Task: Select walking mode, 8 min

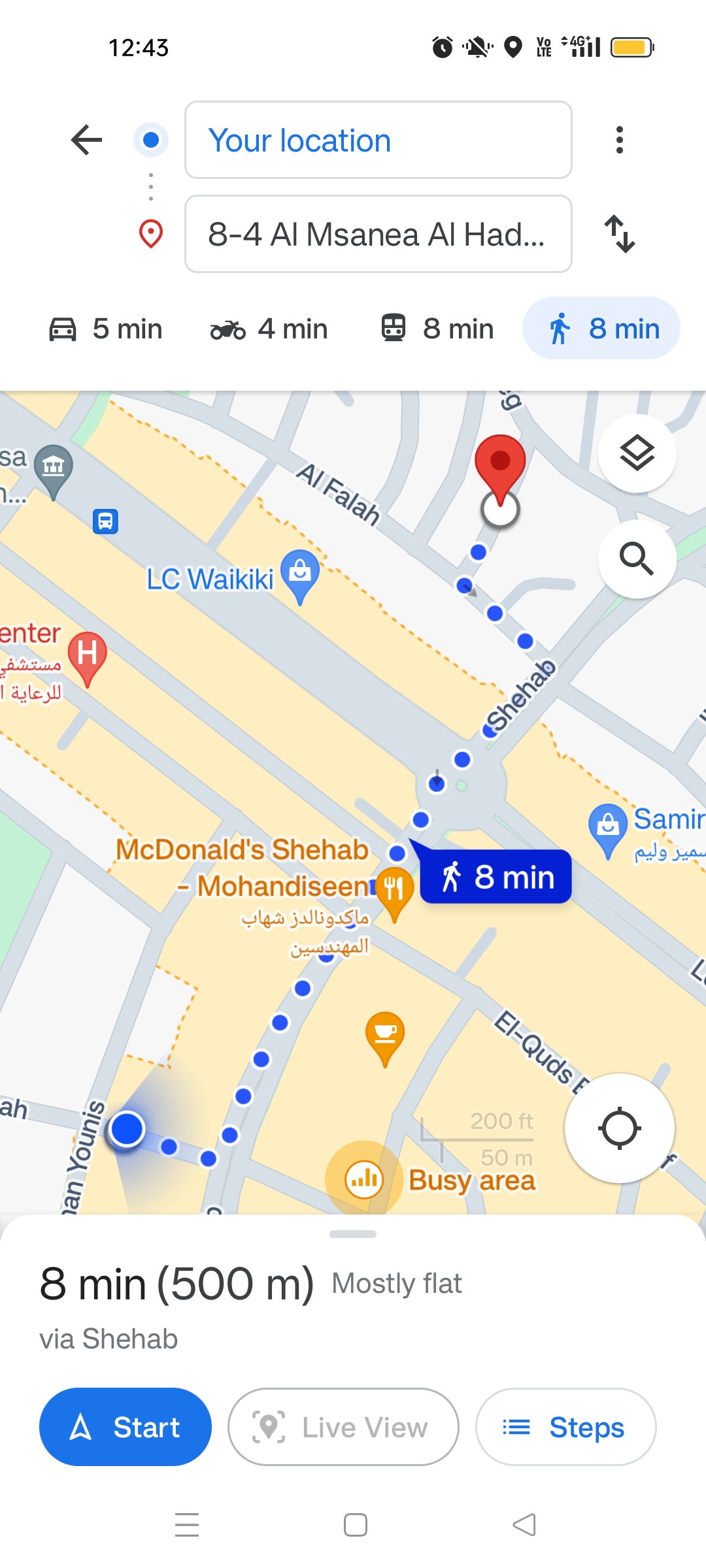Action: [x=601, y=329]
